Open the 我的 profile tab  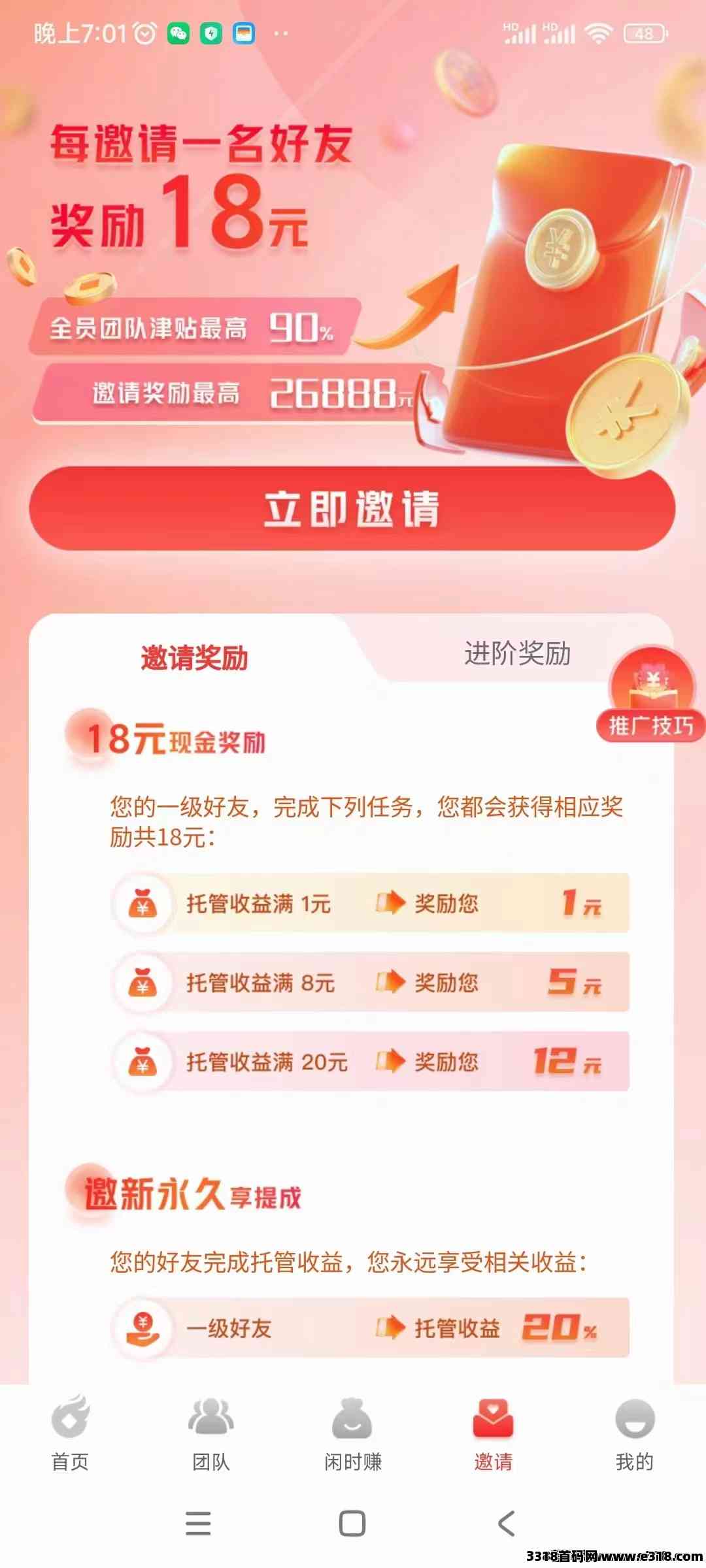635,1433
